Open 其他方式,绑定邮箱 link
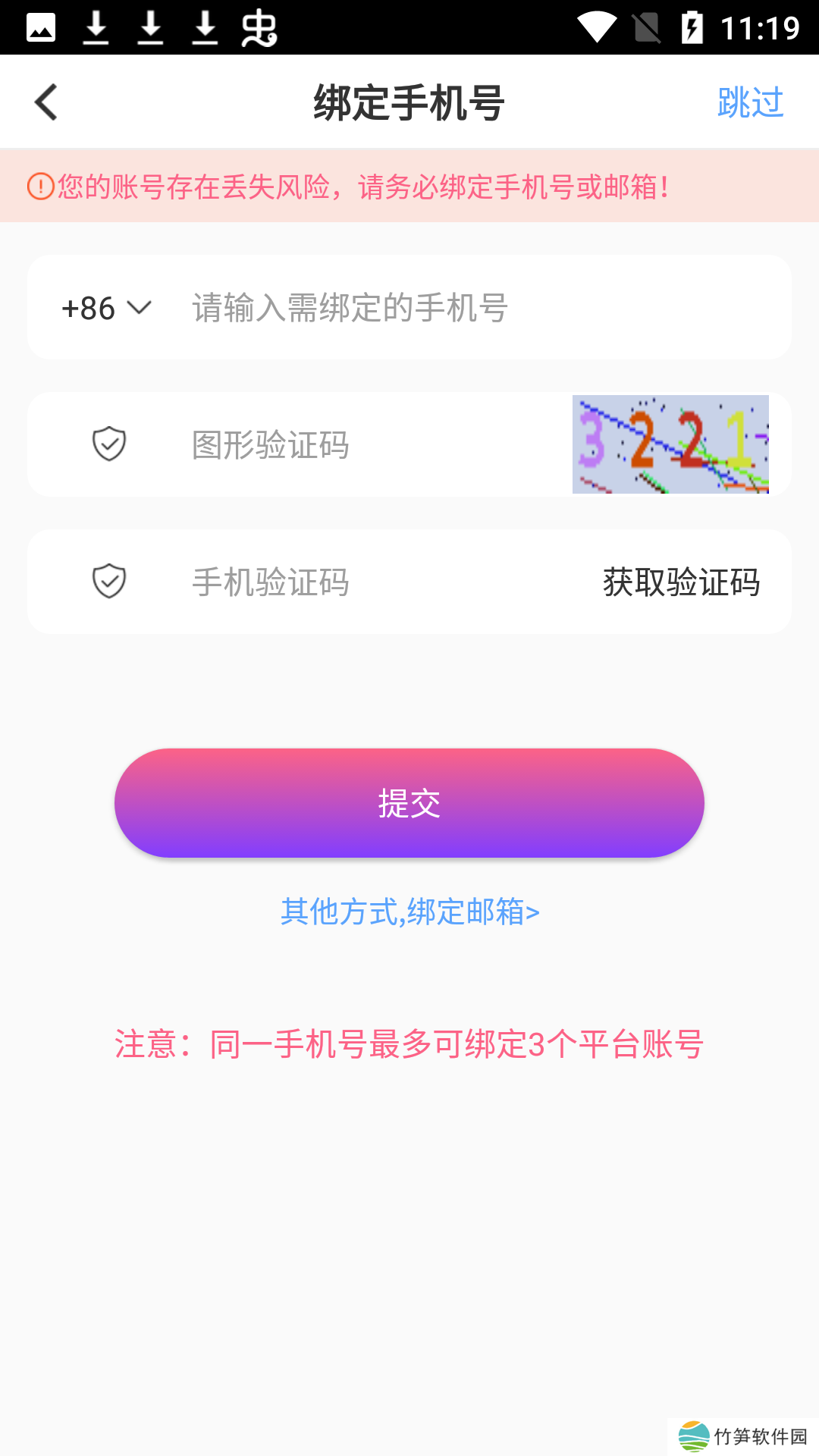This screenshot has width=819, height=1456. (409, 912)
